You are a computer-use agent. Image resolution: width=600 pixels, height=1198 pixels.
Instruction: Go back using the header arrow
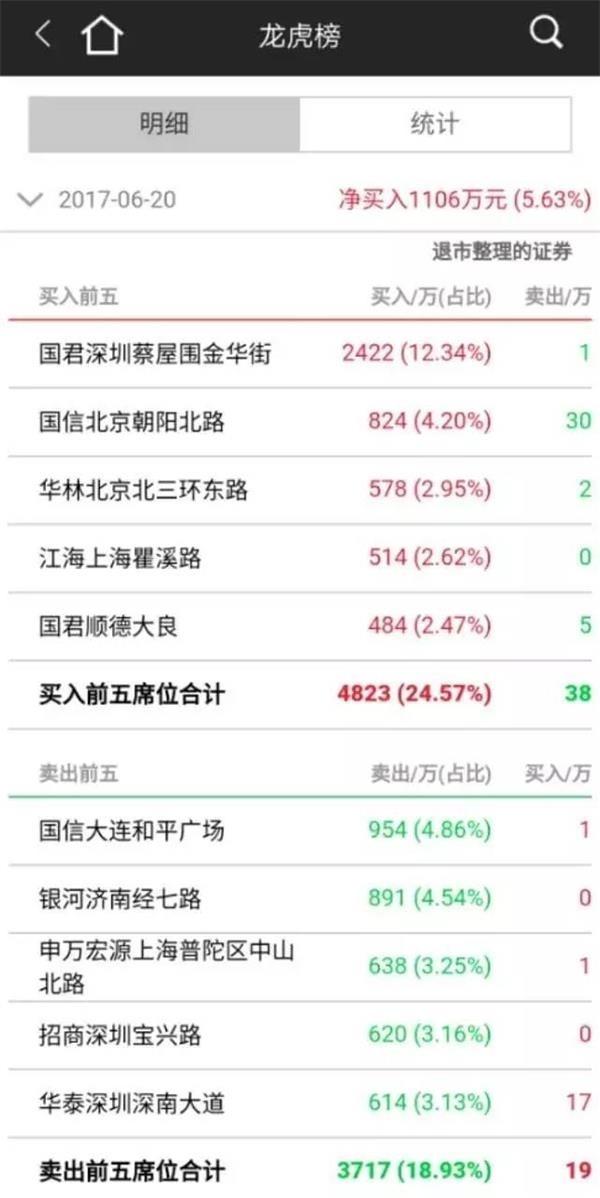(42, 35)
